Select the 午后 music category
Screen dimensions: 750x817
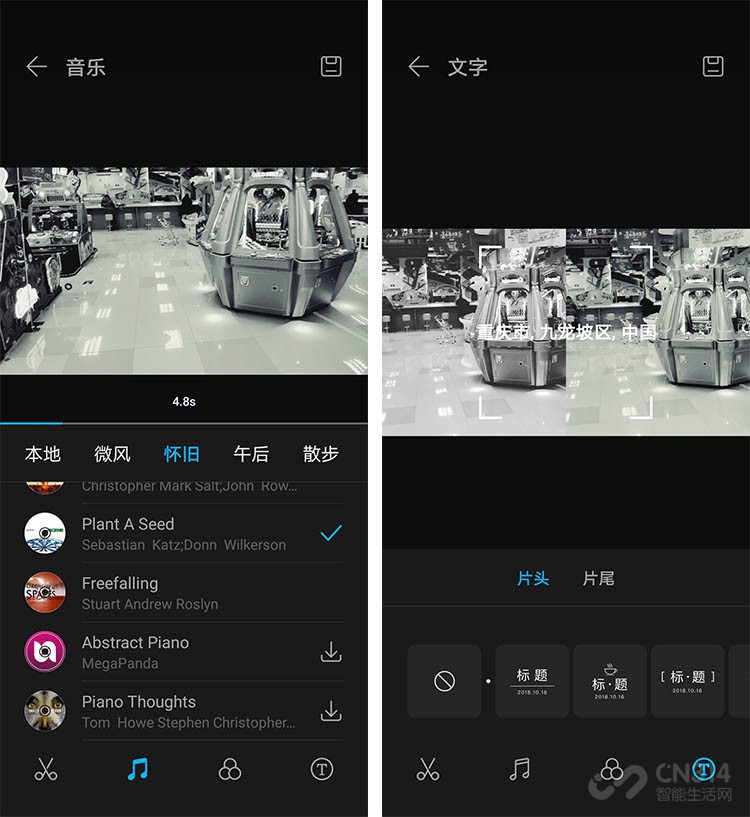point(251,454)
